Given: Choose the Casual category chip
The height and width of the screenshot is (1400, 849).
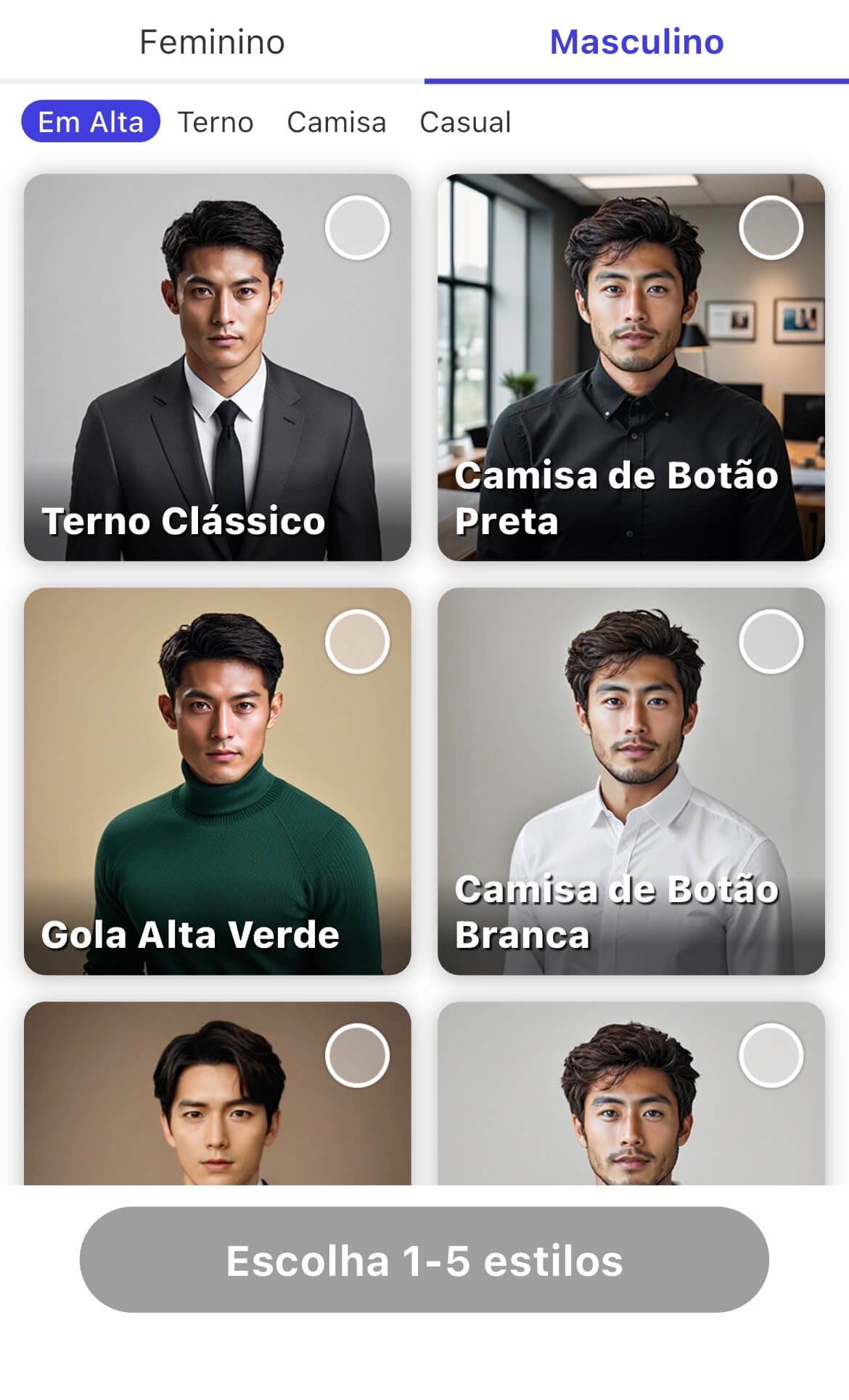Looking at the screenshot, I should 465,122.
